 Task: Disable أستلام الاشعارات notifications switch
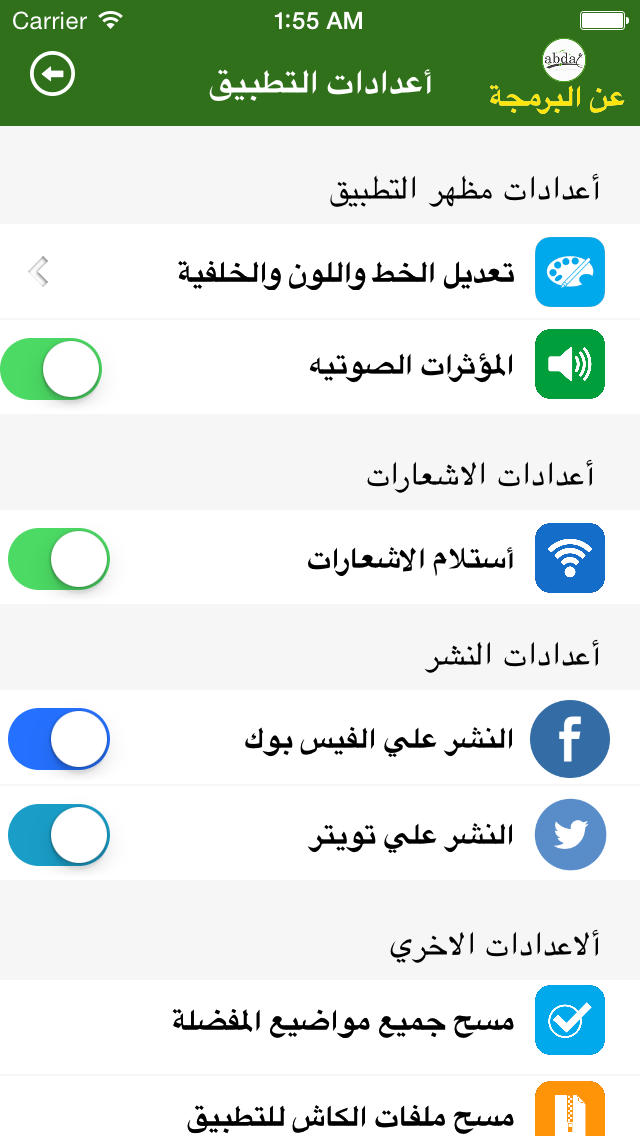coord(59,559)
